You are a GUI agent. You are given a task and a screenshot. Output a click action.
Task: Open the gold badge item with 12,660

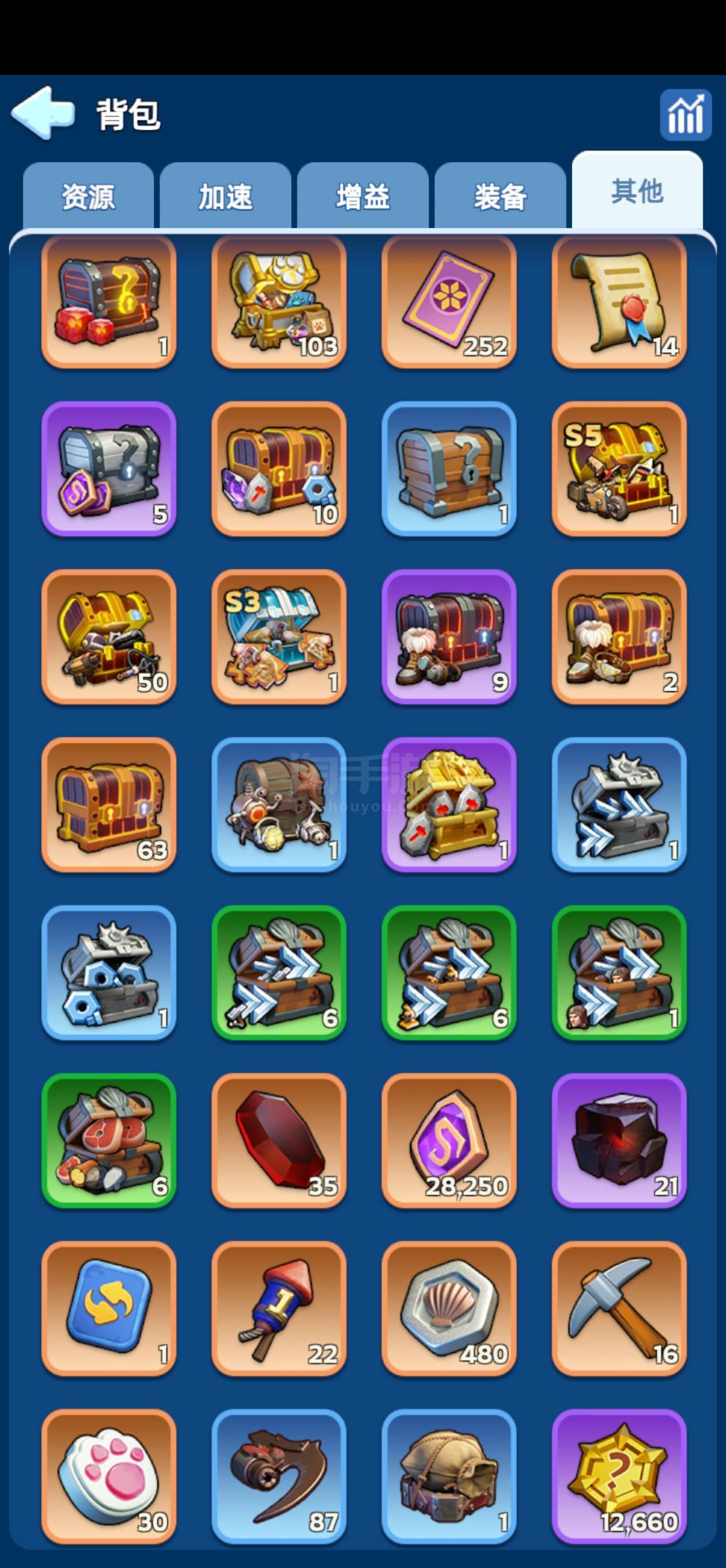click(619, 1477)
